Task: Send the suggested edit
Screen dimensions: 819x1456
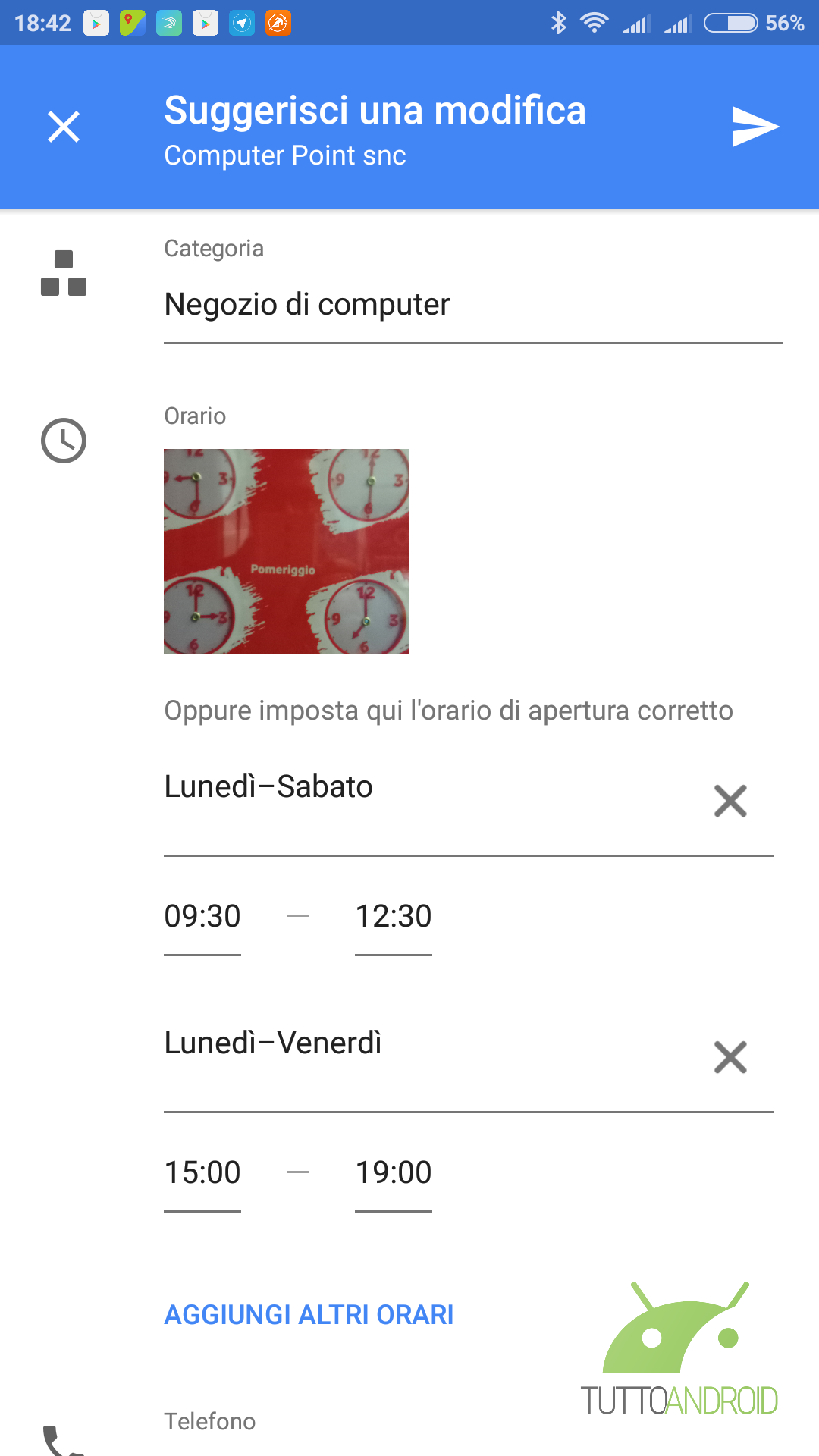Action: [x=755, y=127]
